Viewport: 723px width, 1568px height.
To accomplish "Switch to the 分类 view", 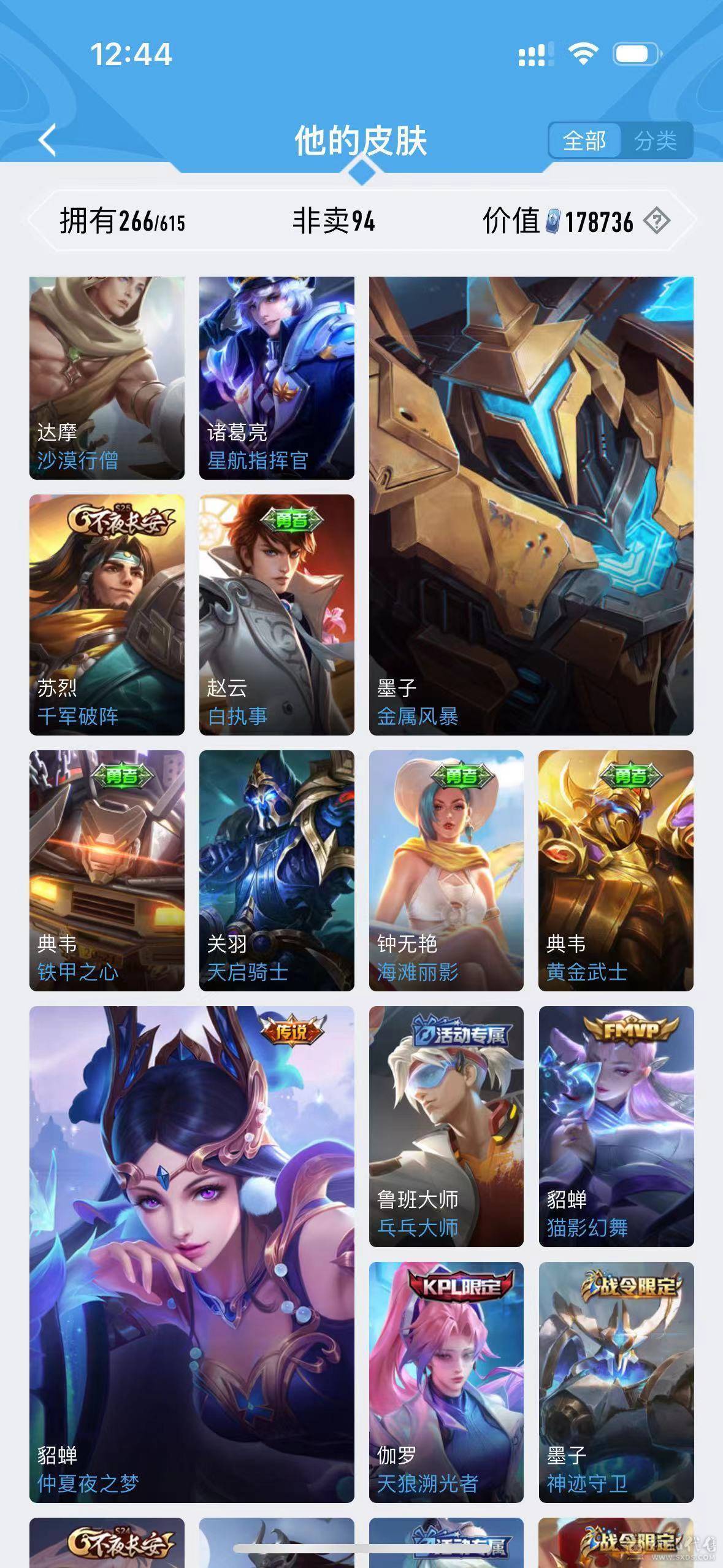I will click(x=656, y=141).
